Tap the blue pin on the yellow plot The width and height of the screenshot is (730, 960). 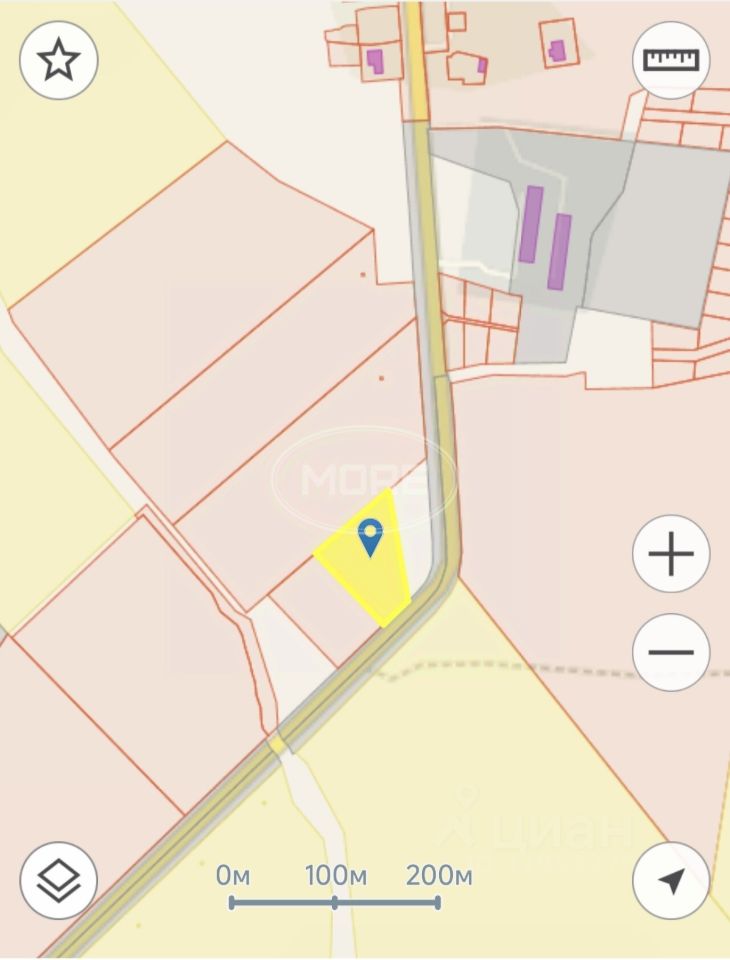pos(371,537)
